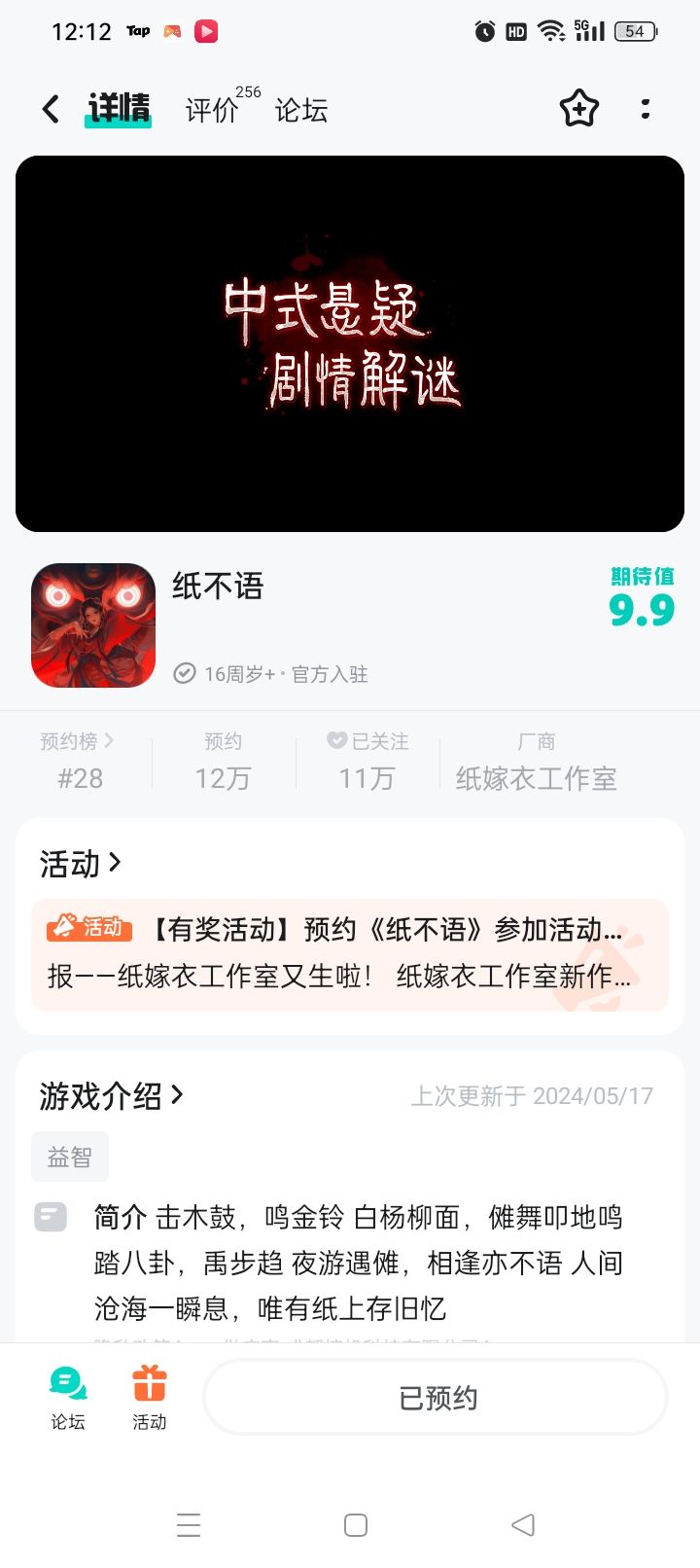Screen dimensions: 700x1568
Task: Expand the 游戏介绍 game introduction
Action: click(110, 1095)
